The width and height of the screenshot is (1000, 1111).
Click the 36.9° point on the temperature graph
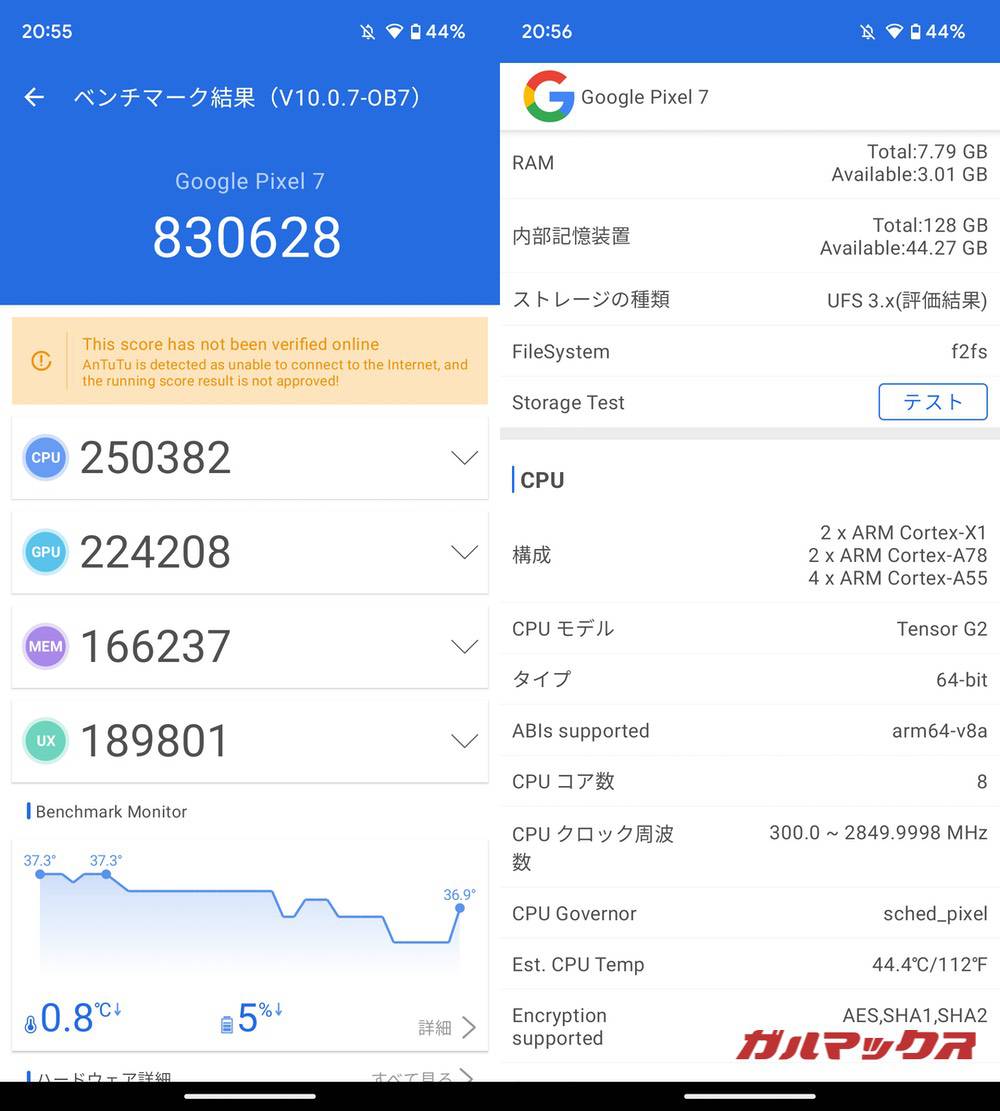(459, 907)
